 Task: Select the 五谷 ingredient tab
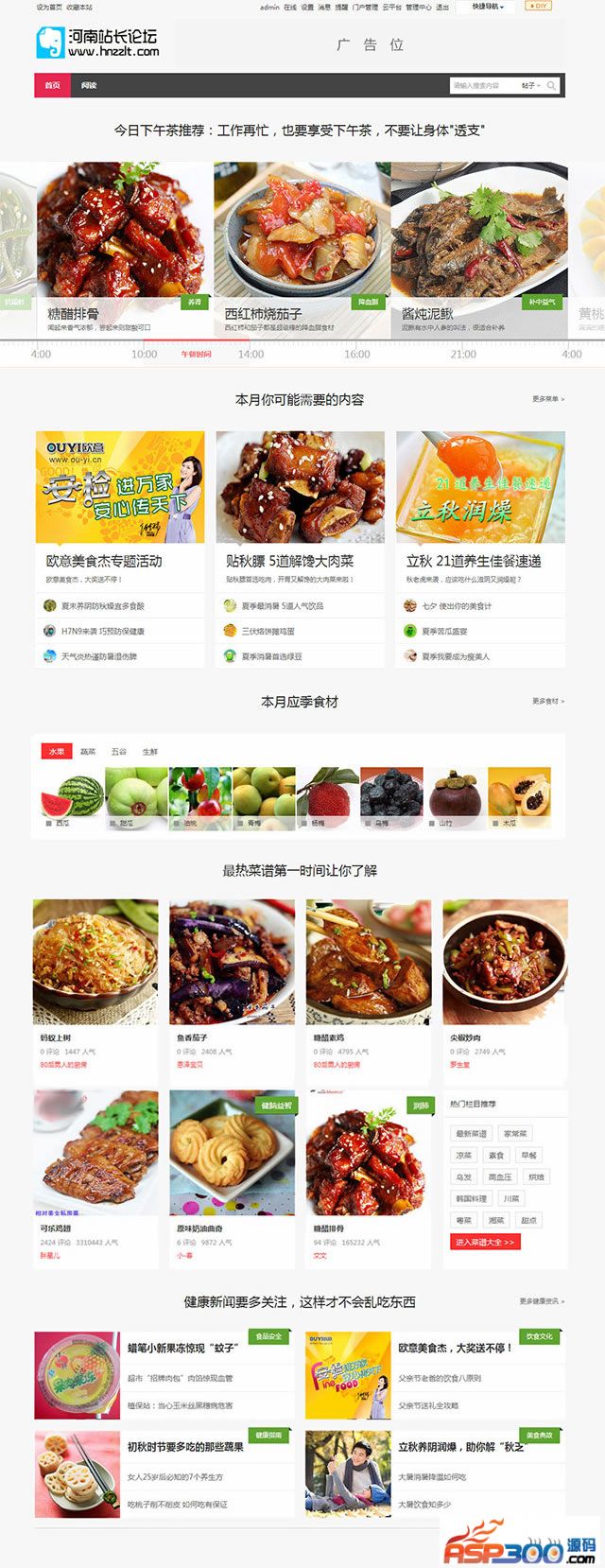tap(118, 752)
